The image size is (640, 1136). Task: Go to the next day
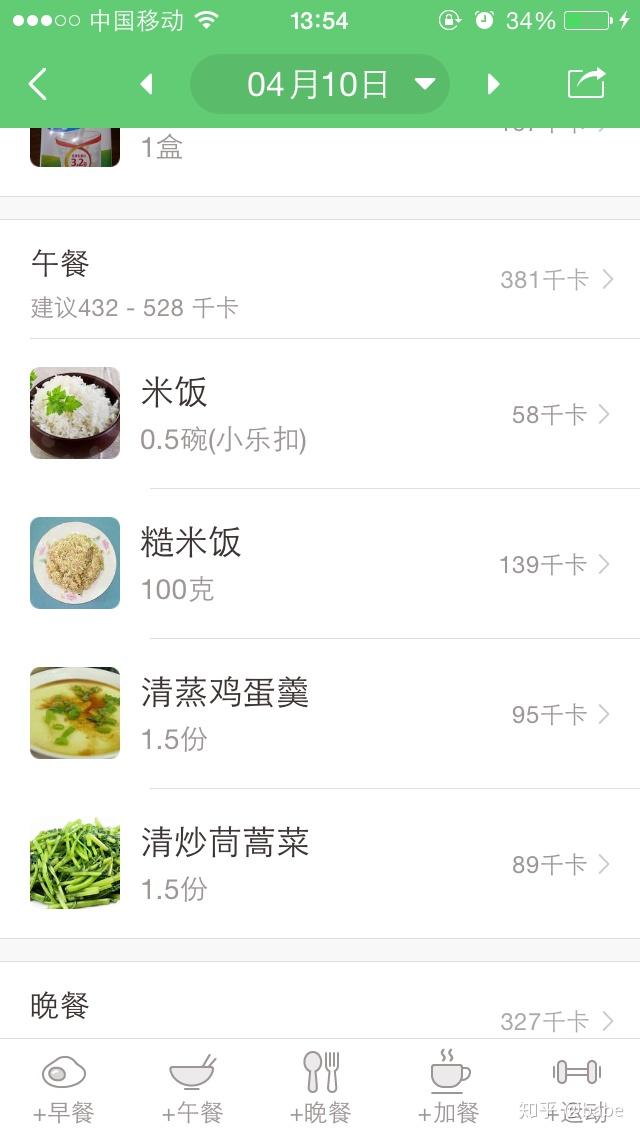pos(494,84)
